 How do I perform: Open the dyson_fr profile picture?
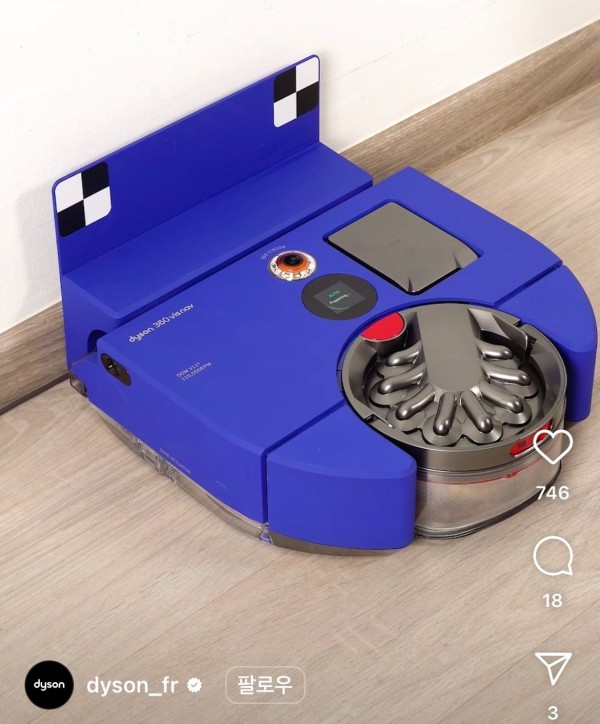pos(49,685)
